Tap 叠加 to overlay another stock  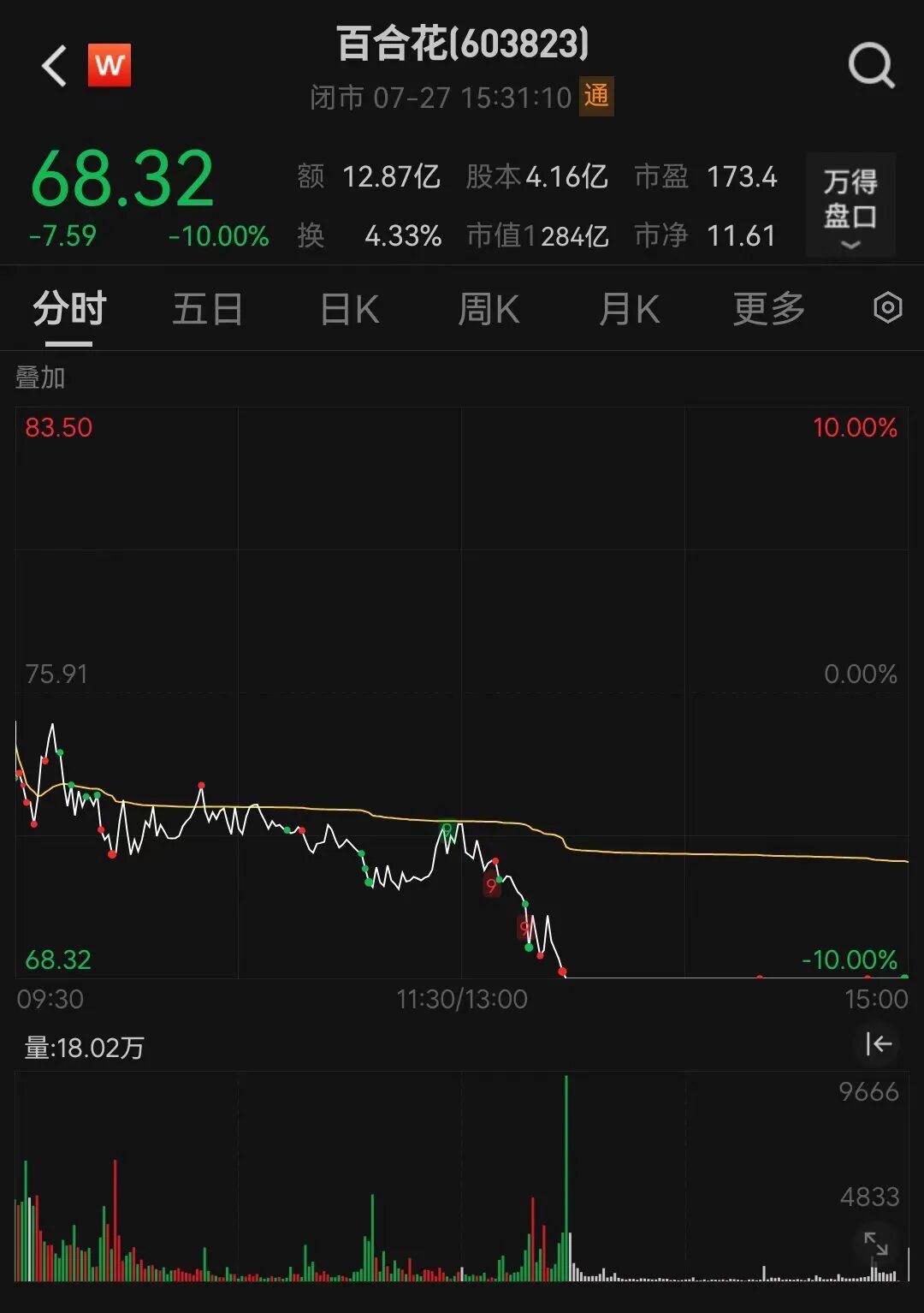40,377
